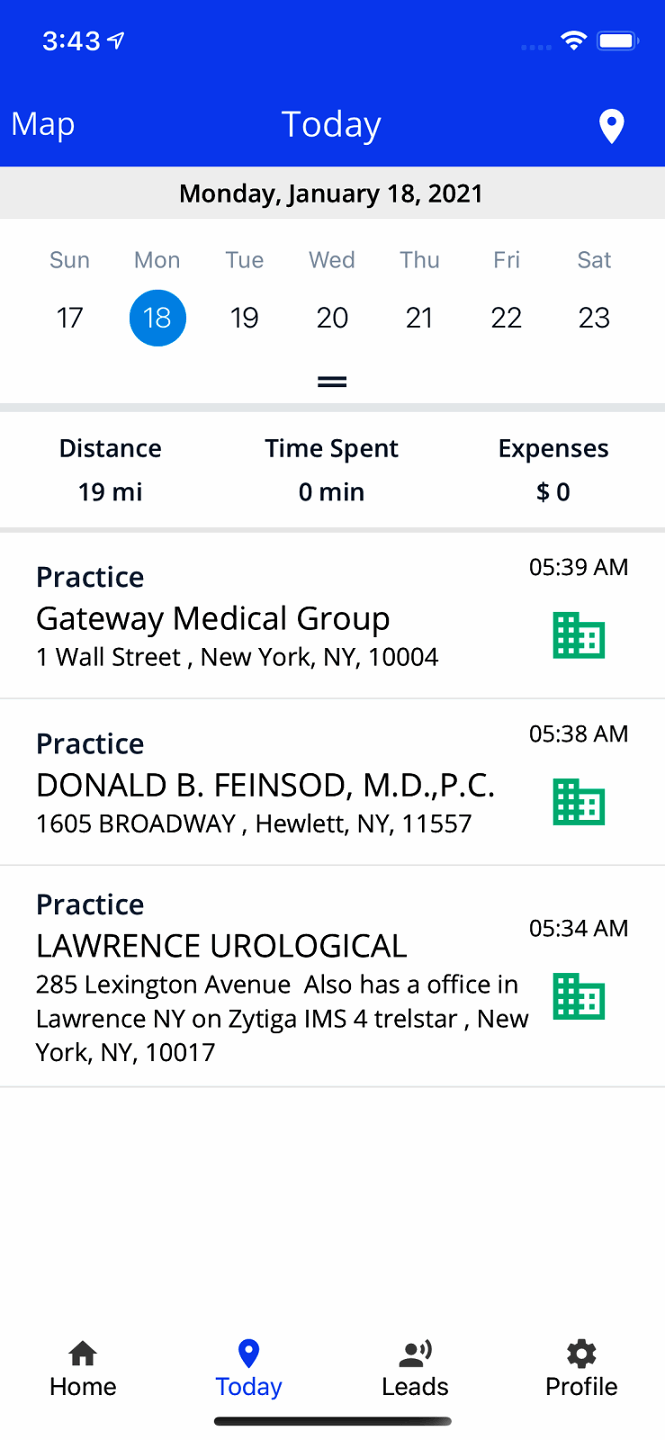Viewport: 665px width, 1440px height.
Task: Select Thursday the 21st
Action: [419, 318]
